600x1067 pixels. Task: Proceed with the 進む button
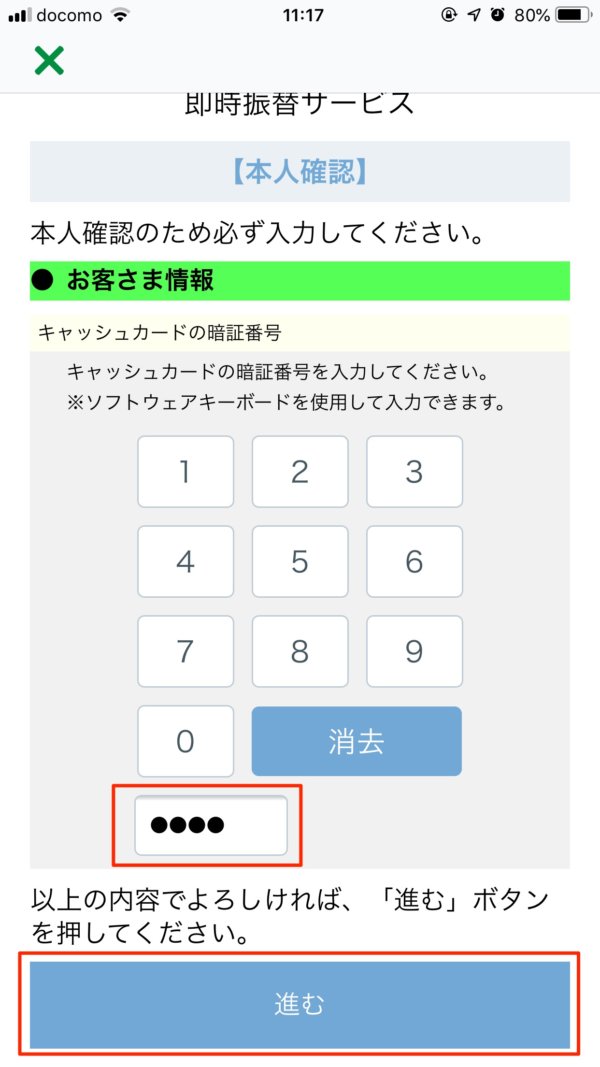click(x=299, y=1004)
